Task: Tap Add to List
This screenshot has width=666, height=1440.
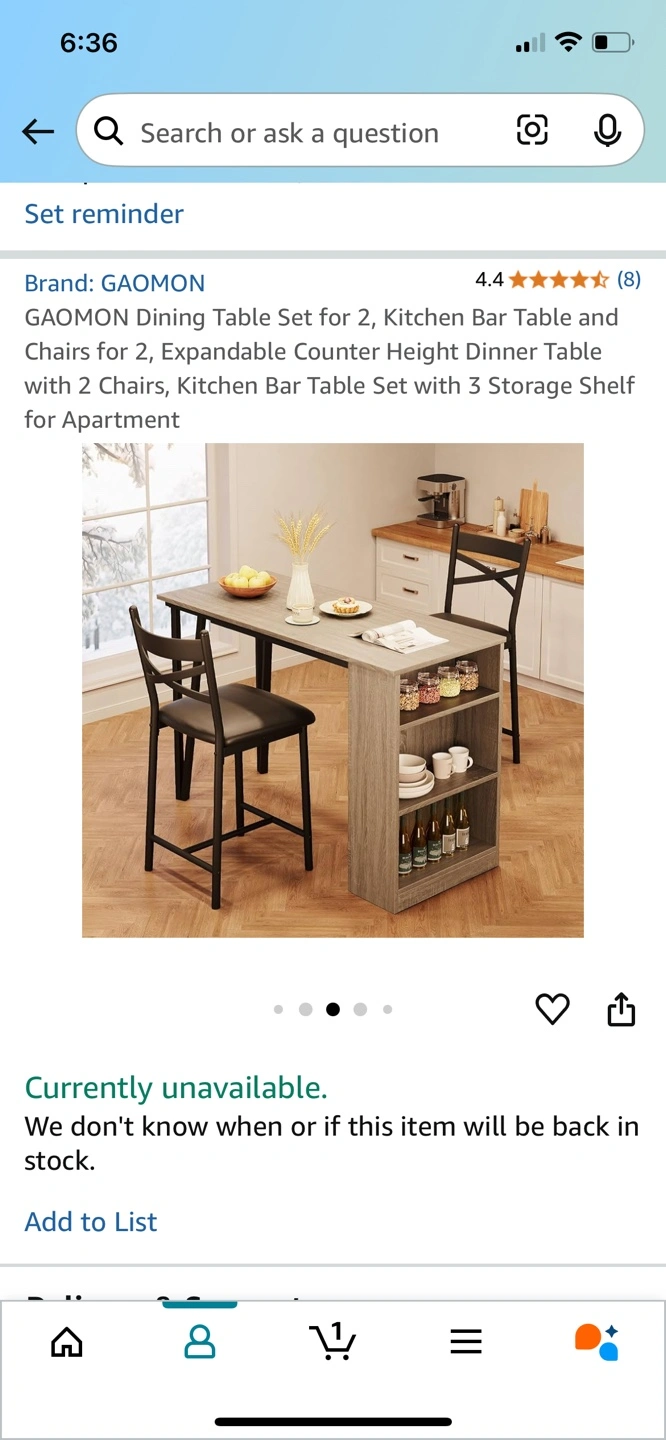Action: (x=91, y=1222)
